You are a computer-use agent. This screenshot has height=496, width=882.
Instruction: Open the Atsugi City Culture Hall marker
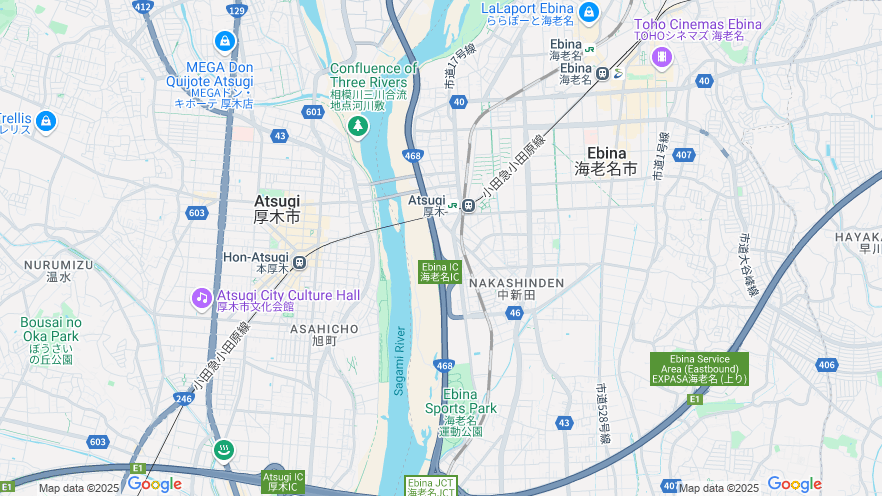201,297
